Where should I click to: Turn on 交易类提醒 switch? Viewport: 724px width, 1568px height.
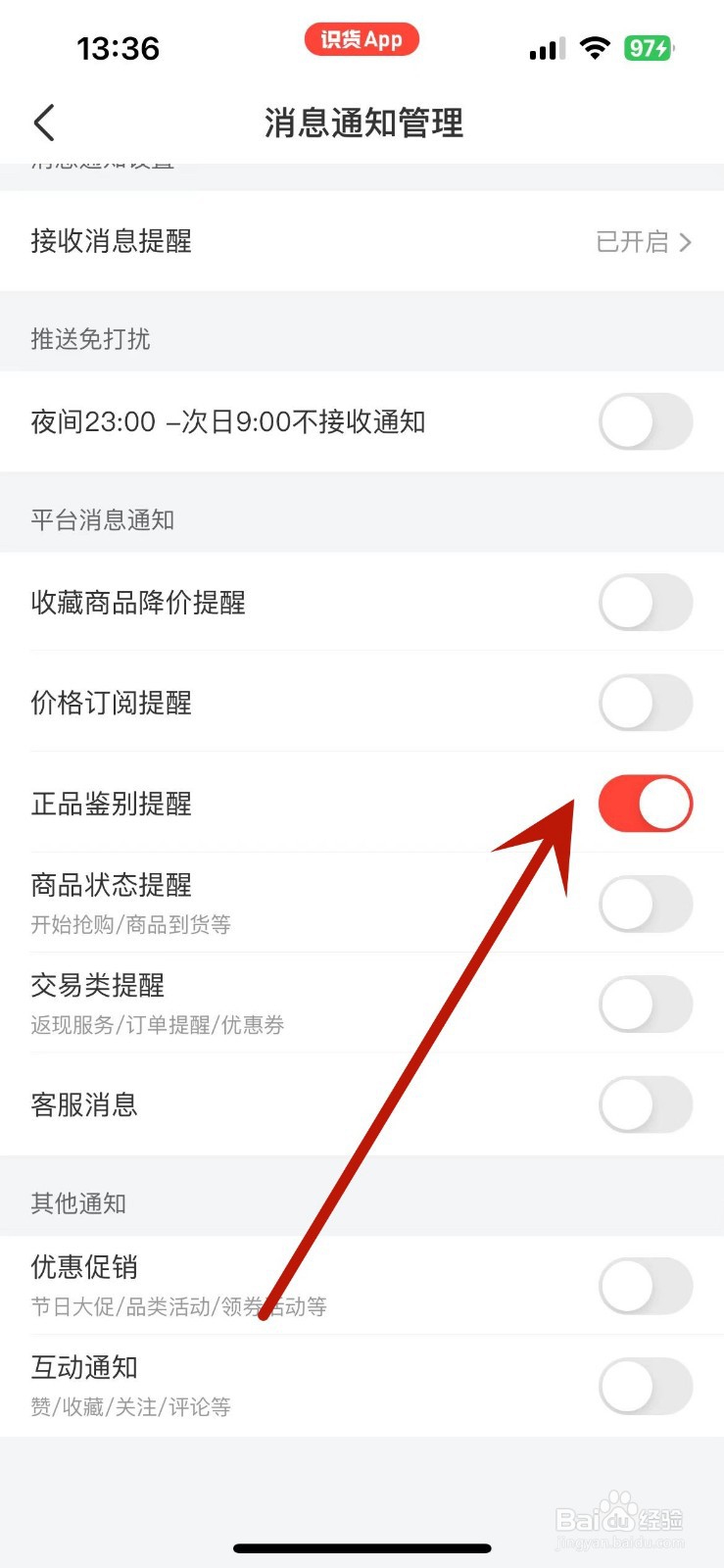647,1004
